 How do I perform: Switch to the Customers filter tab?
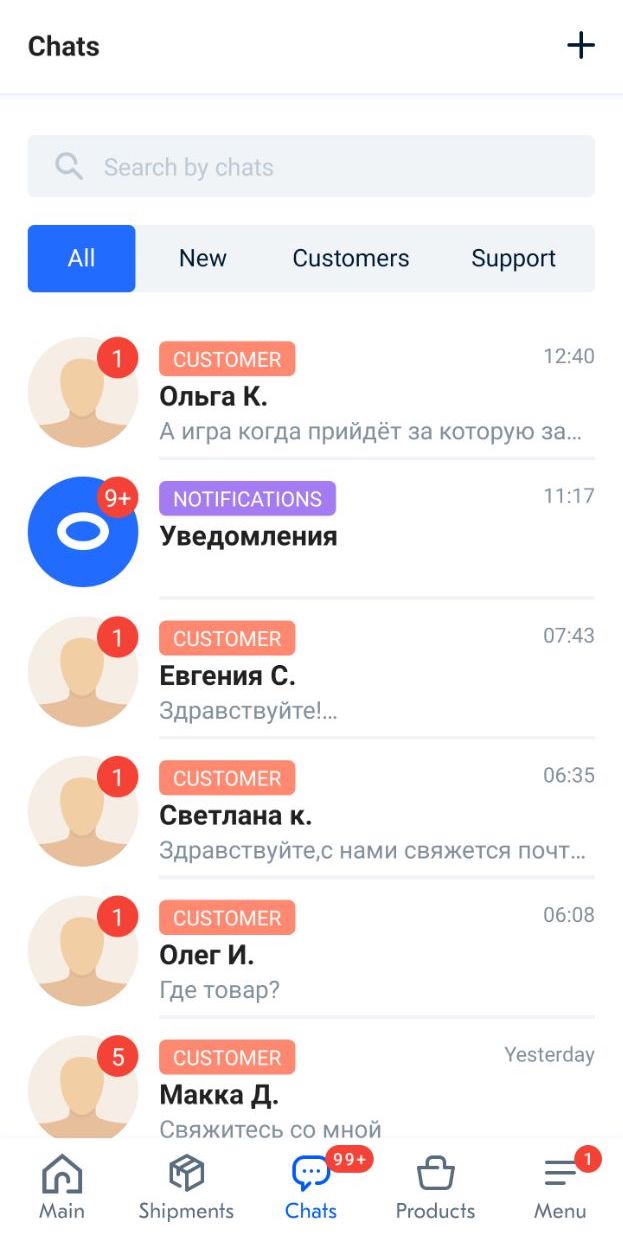[350, 259]
